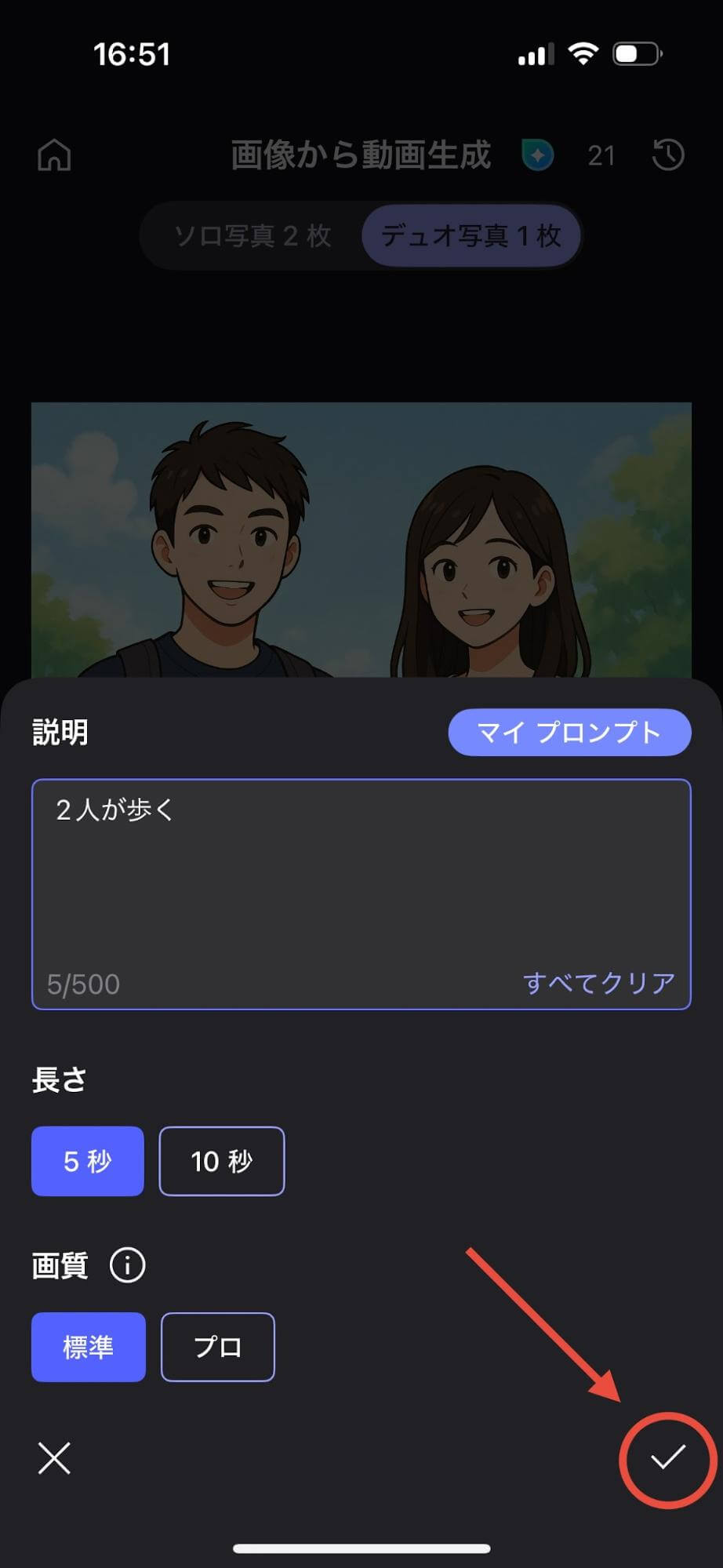Switch quality to プロ mode
723x1568 pixels.
coord(217,1347)
